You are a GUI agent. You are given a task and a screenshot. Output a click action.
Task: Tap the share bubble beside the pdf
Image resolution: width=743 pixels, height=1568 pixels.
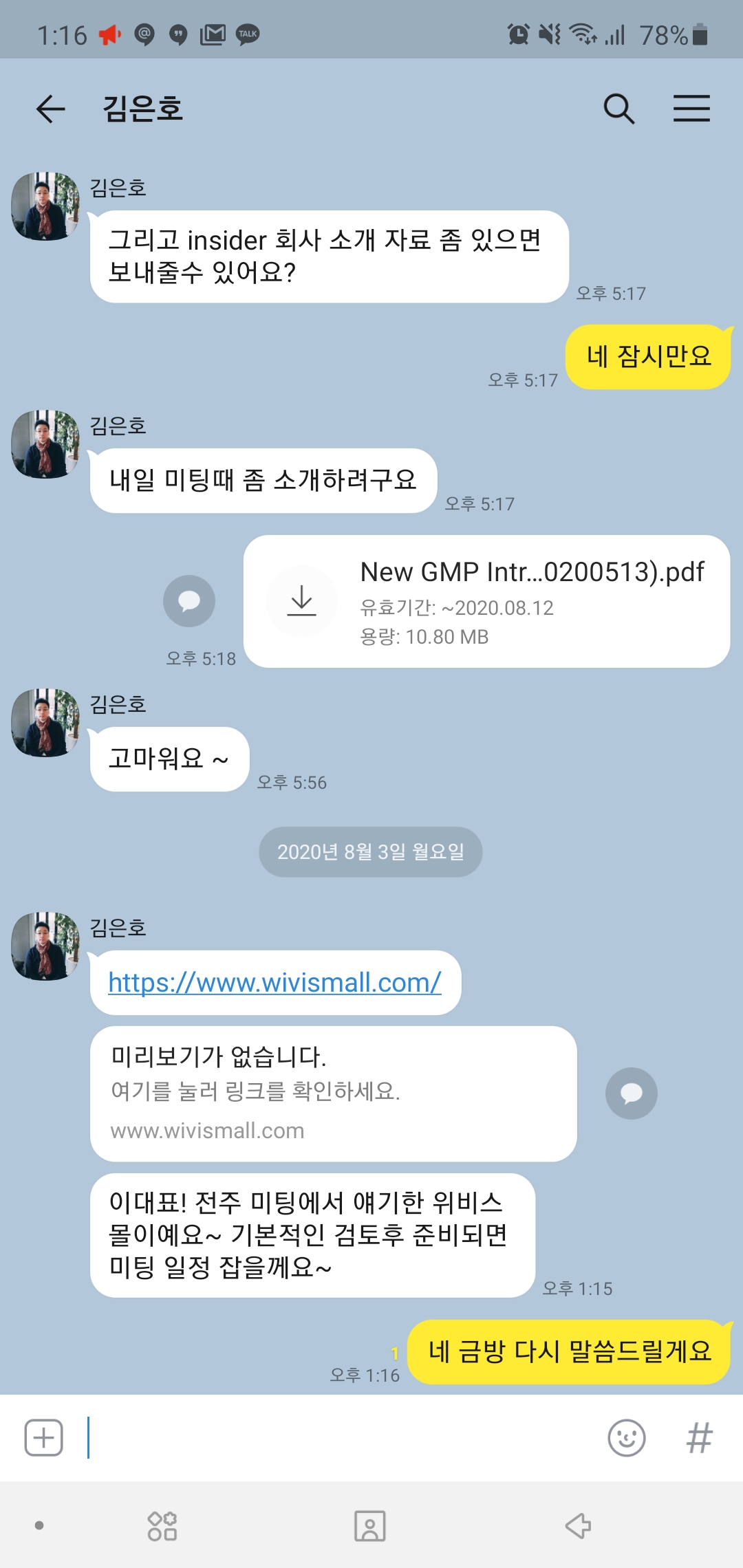coord(189,600)
